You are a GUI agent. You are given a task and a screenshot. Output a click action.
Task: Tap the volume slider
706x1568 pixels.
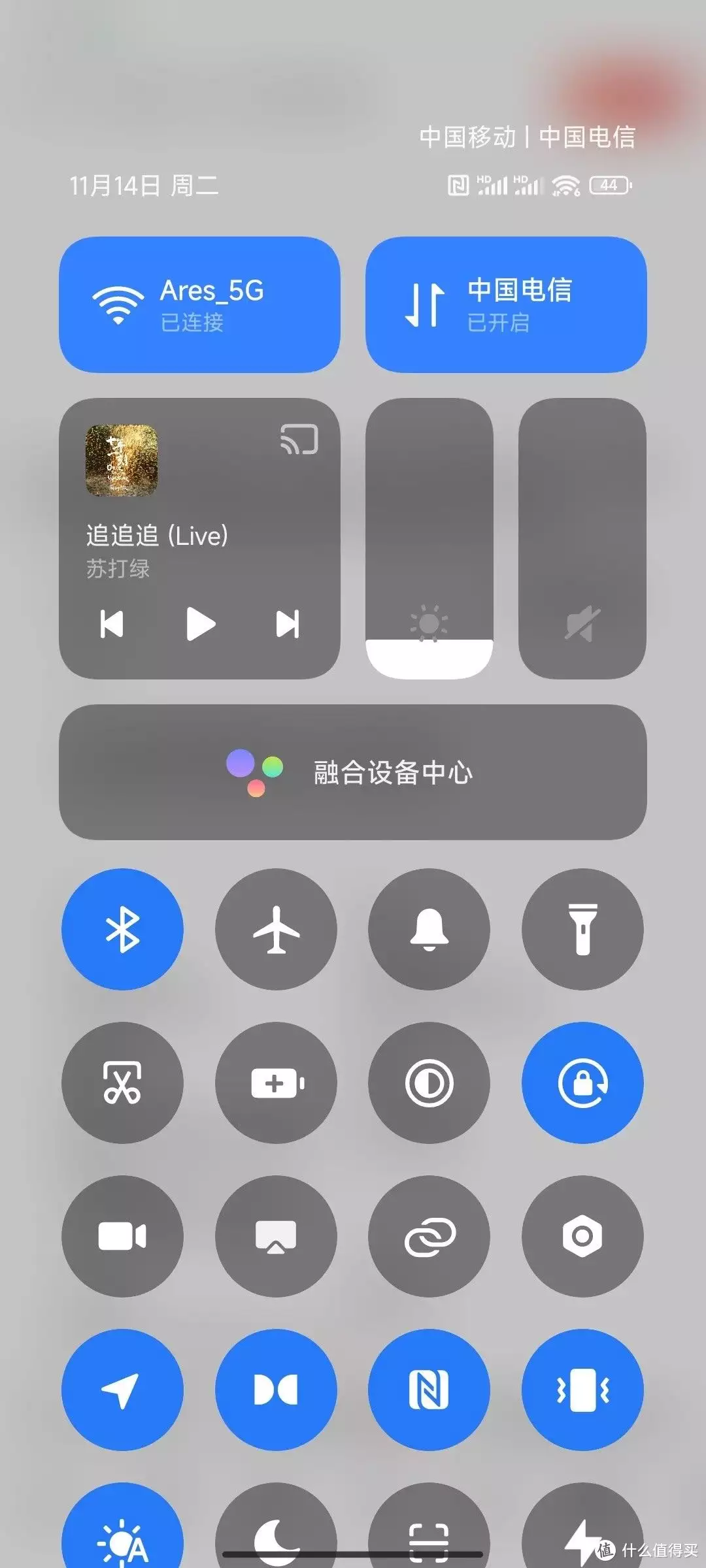pos(582,539)
